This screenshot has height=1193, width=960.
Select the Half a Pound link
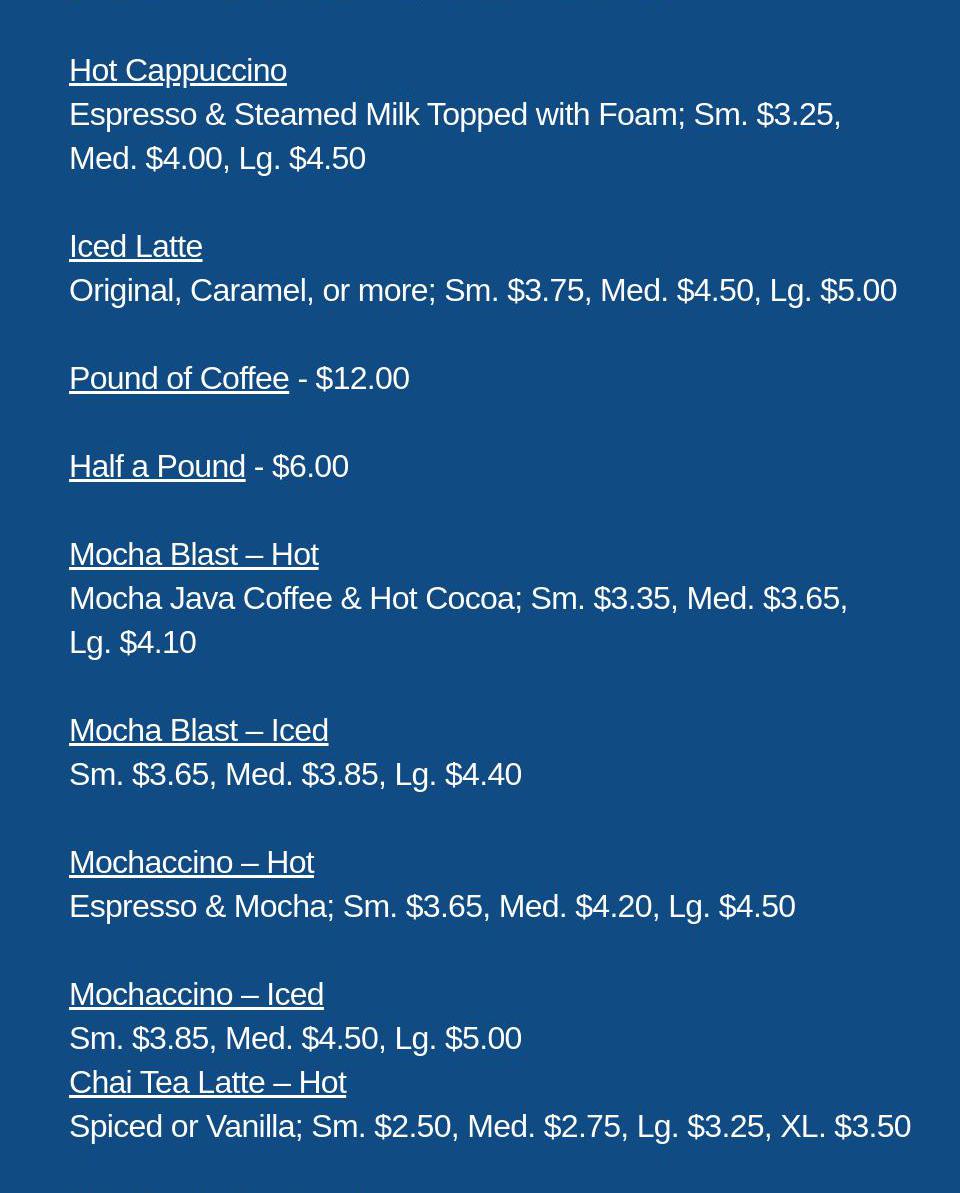157,467
